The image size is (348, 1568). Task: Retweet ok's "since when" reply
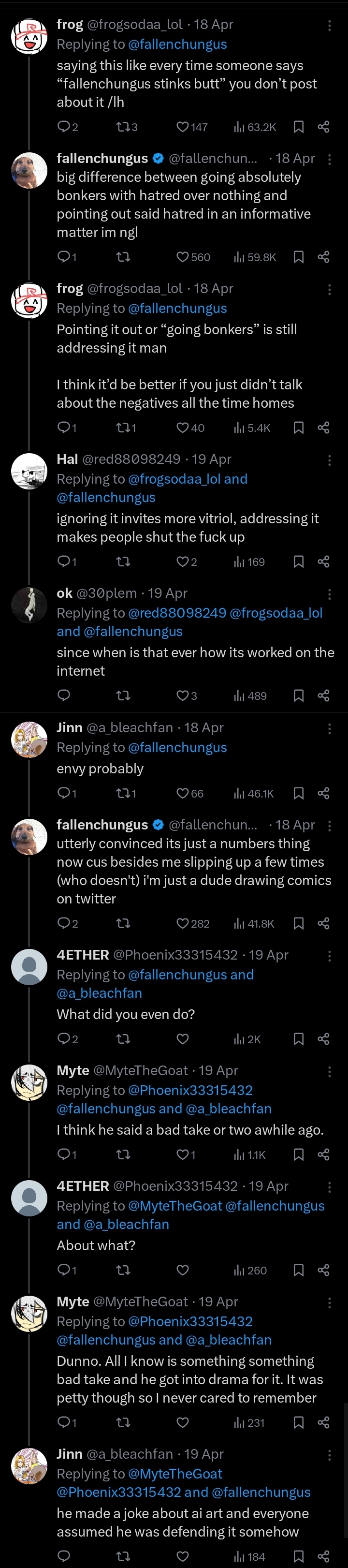coord(123,696)
